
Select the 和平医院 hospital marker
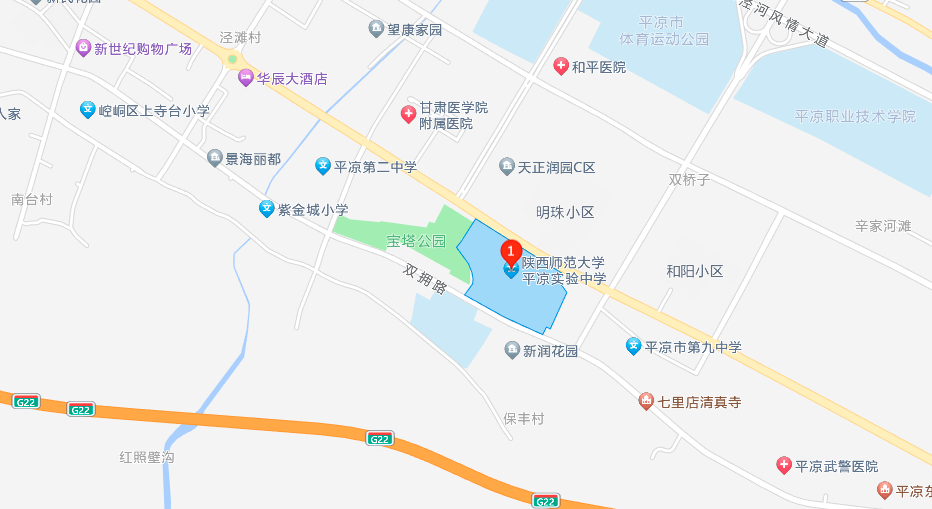click(x=561, y=67)
